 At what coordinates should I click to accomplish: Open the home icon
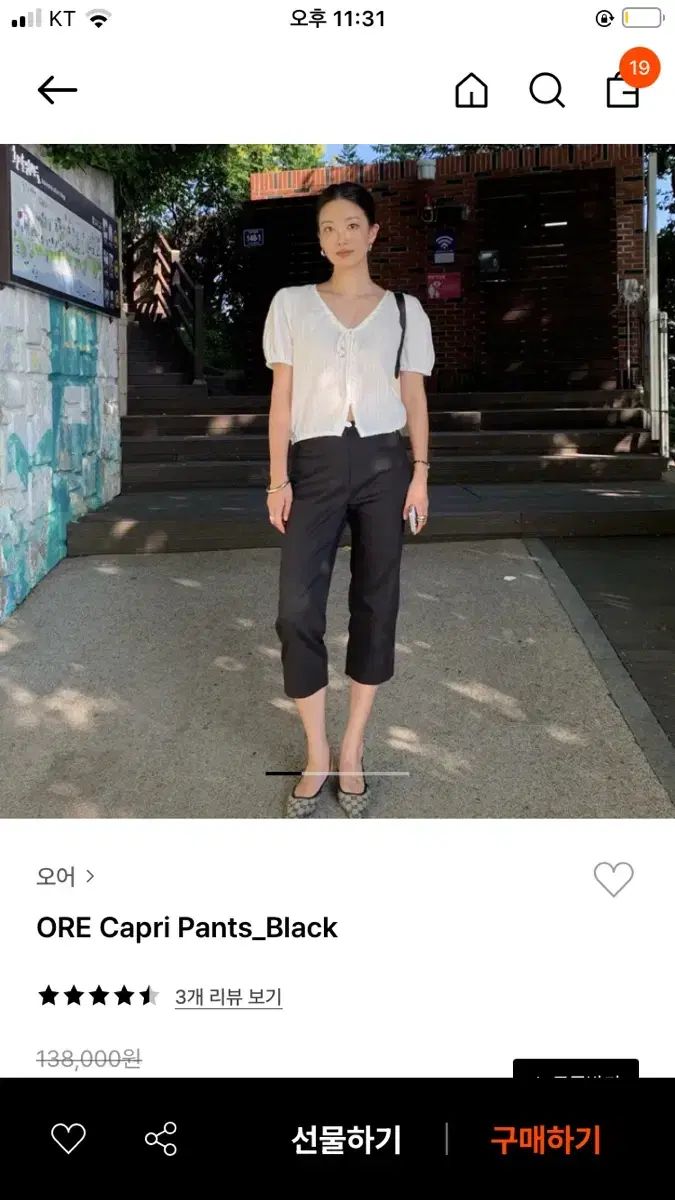pyautogui.click(x=471, y=91)
